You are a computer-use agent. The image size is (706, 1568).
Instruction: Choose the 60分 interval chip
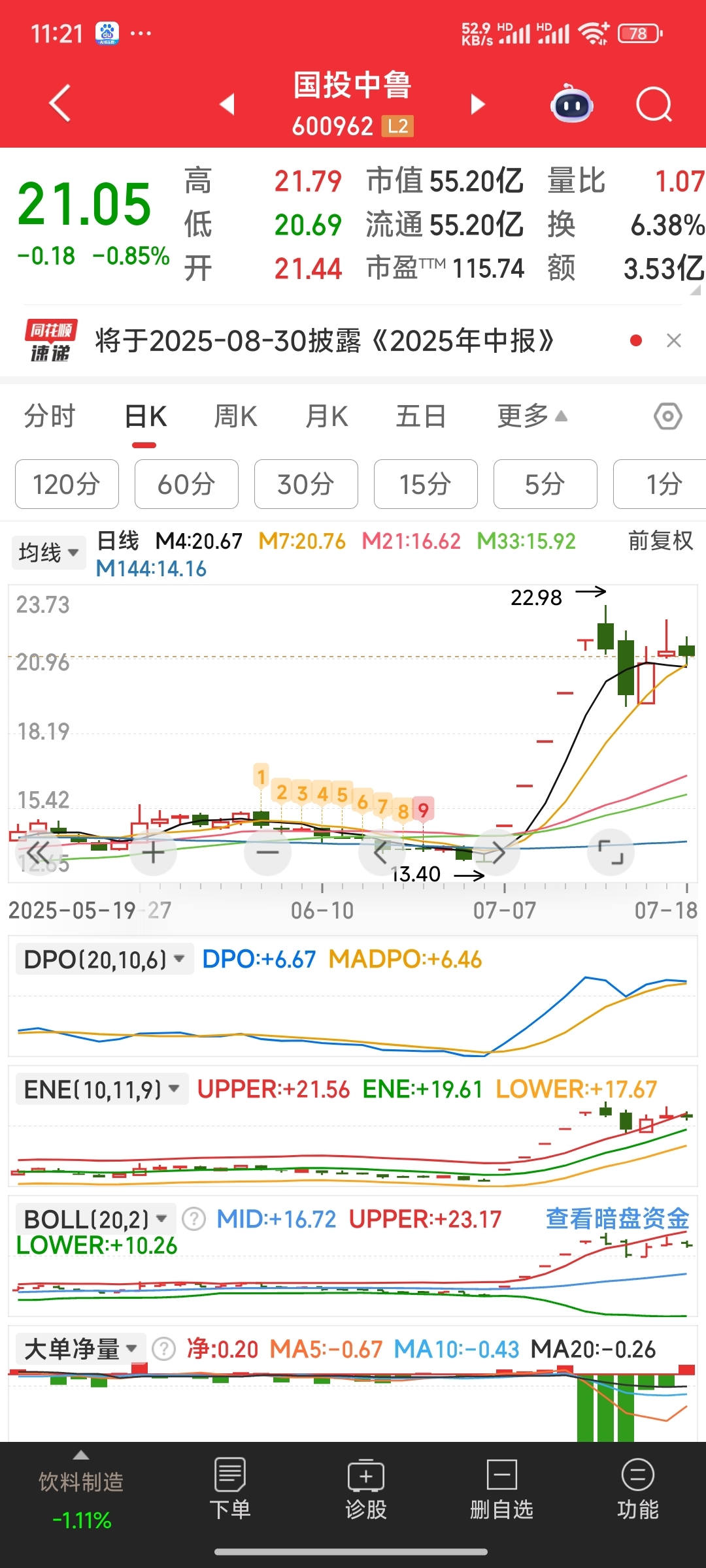[186, 484]
